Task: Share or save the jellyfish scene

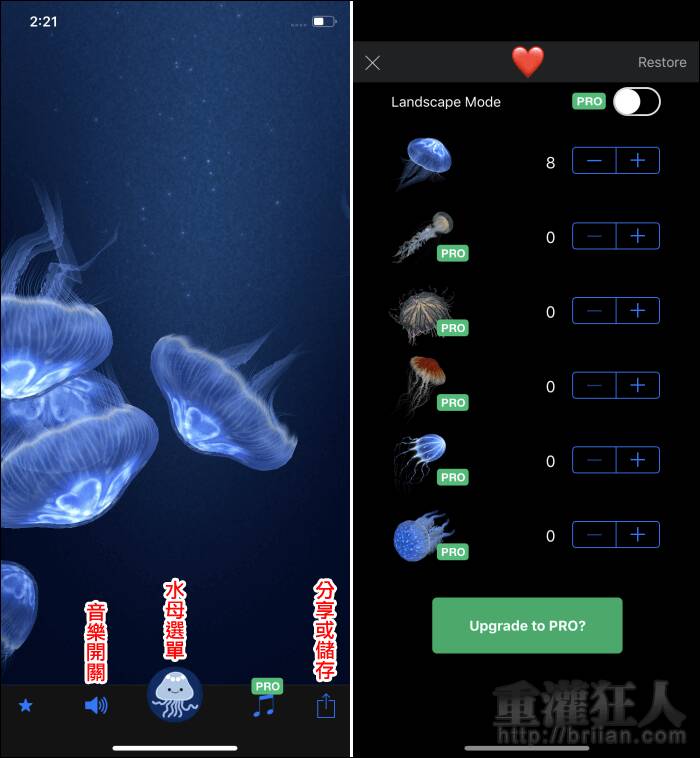Action: (325, 706)
